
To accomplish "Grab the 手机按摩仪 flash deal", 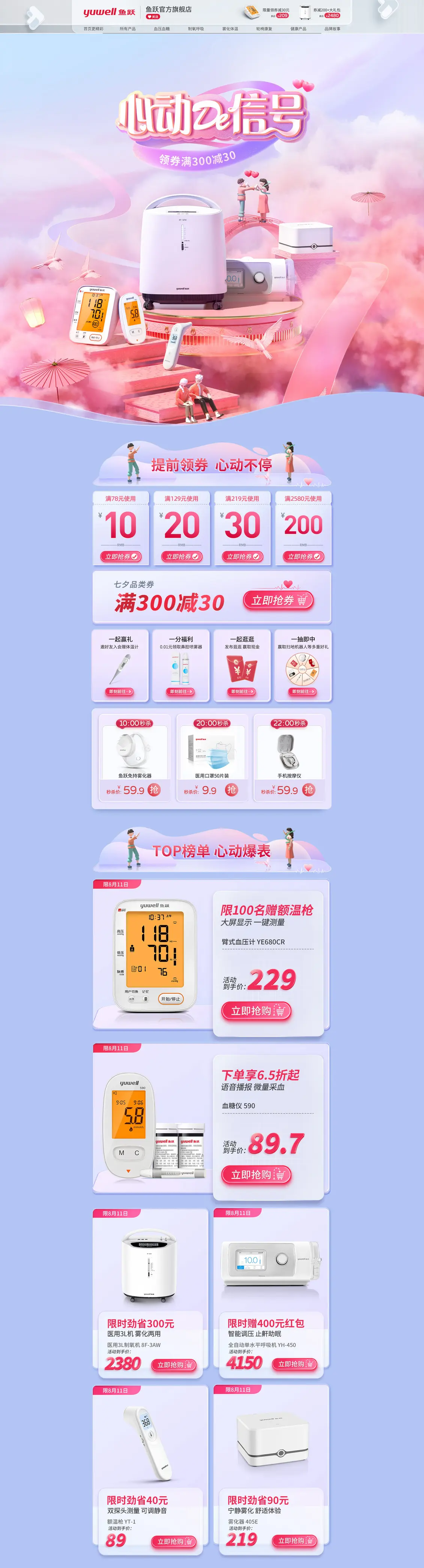I will pyautogui.click(x=308, y=789).
